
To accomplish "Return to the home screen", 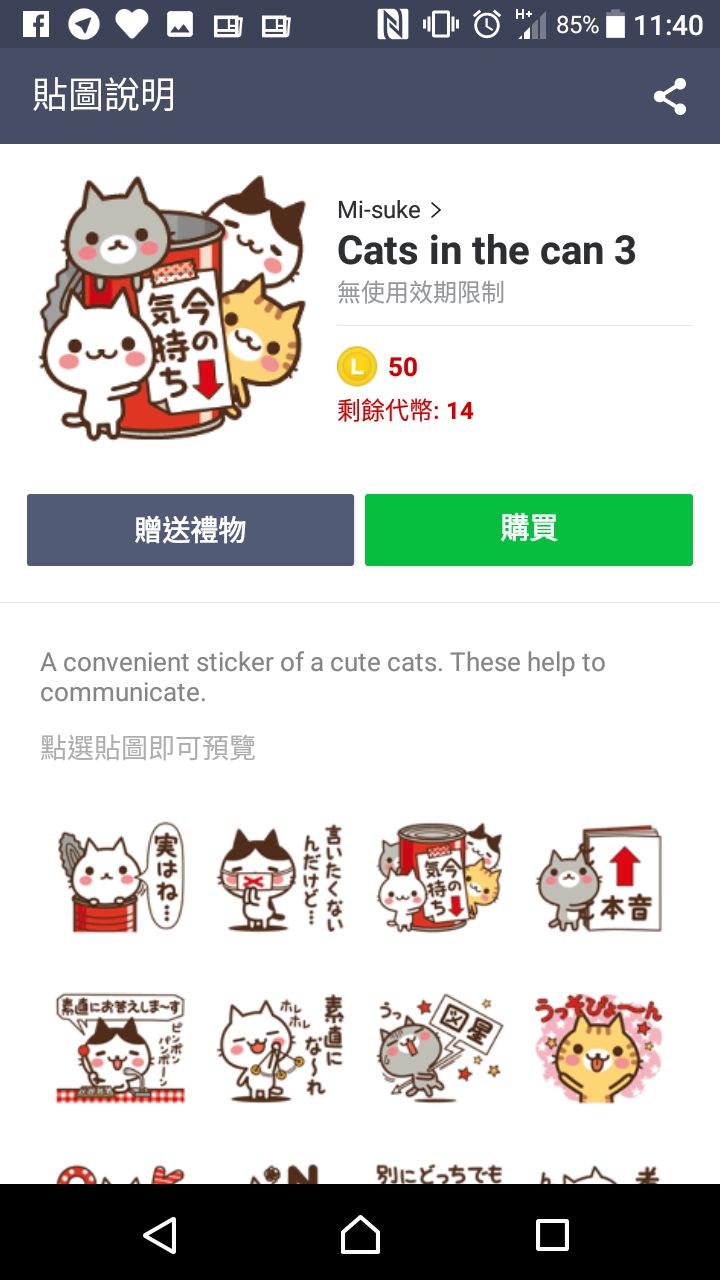I will [x=360, y=1235].
